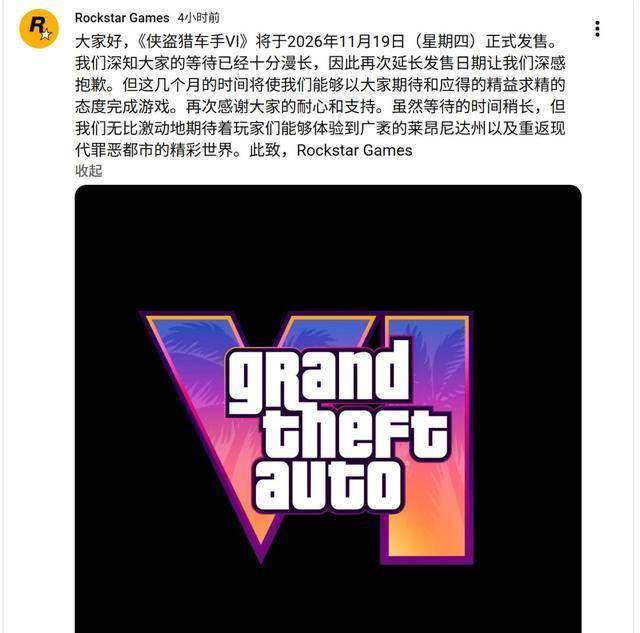Open the Rockstar Games channel name
Screen dimensions: 640x633
pyautogui.click(x=121, y=18)
